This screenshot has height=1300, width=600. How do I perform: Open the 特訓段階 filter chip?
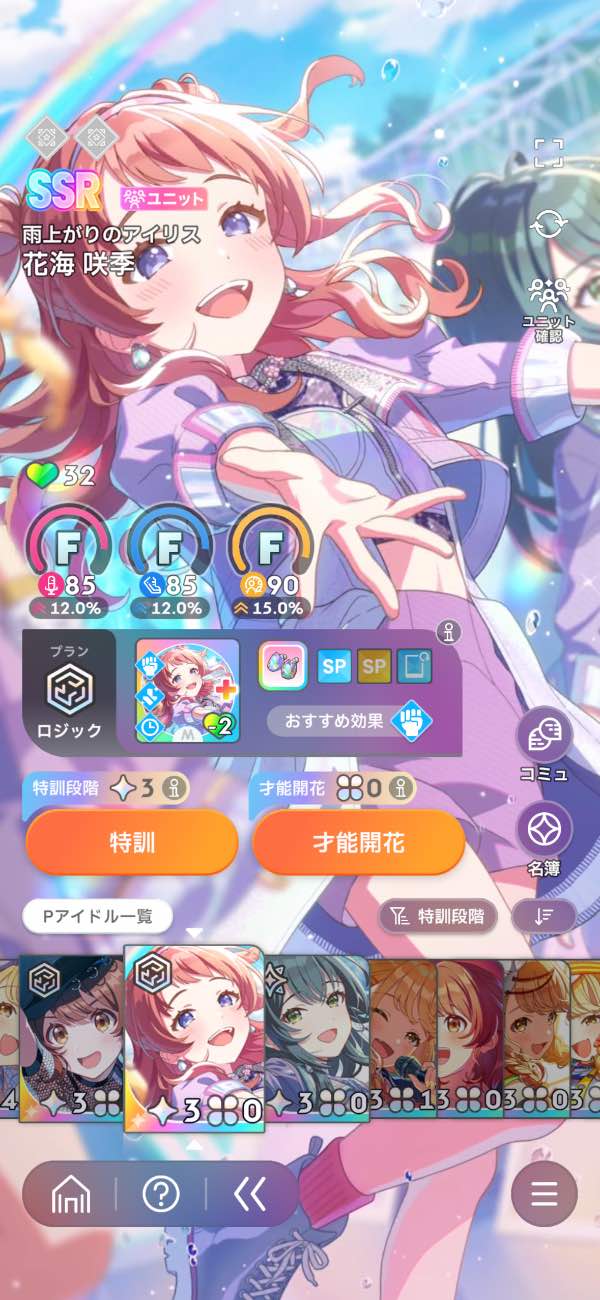tap(438, 915)
